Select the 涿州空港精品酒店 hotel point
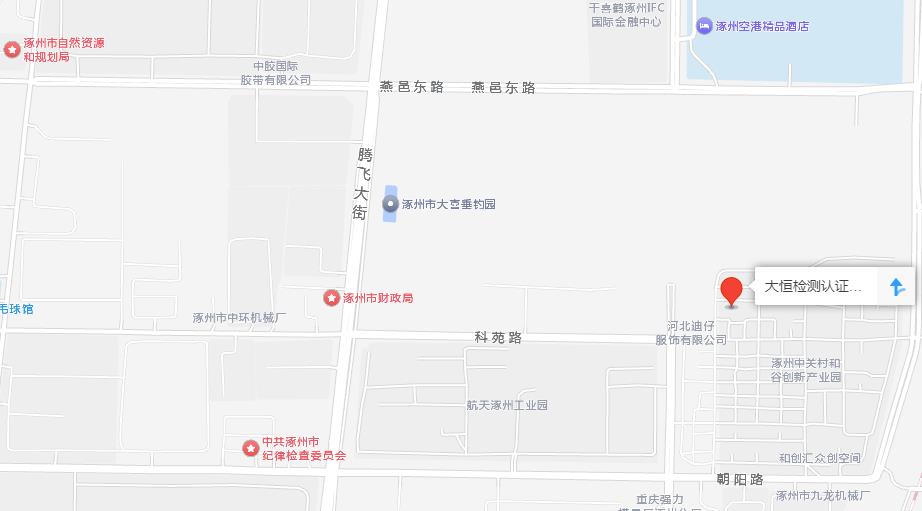The width and height of the screenshot is (922, 511). (x=704, y=26)
